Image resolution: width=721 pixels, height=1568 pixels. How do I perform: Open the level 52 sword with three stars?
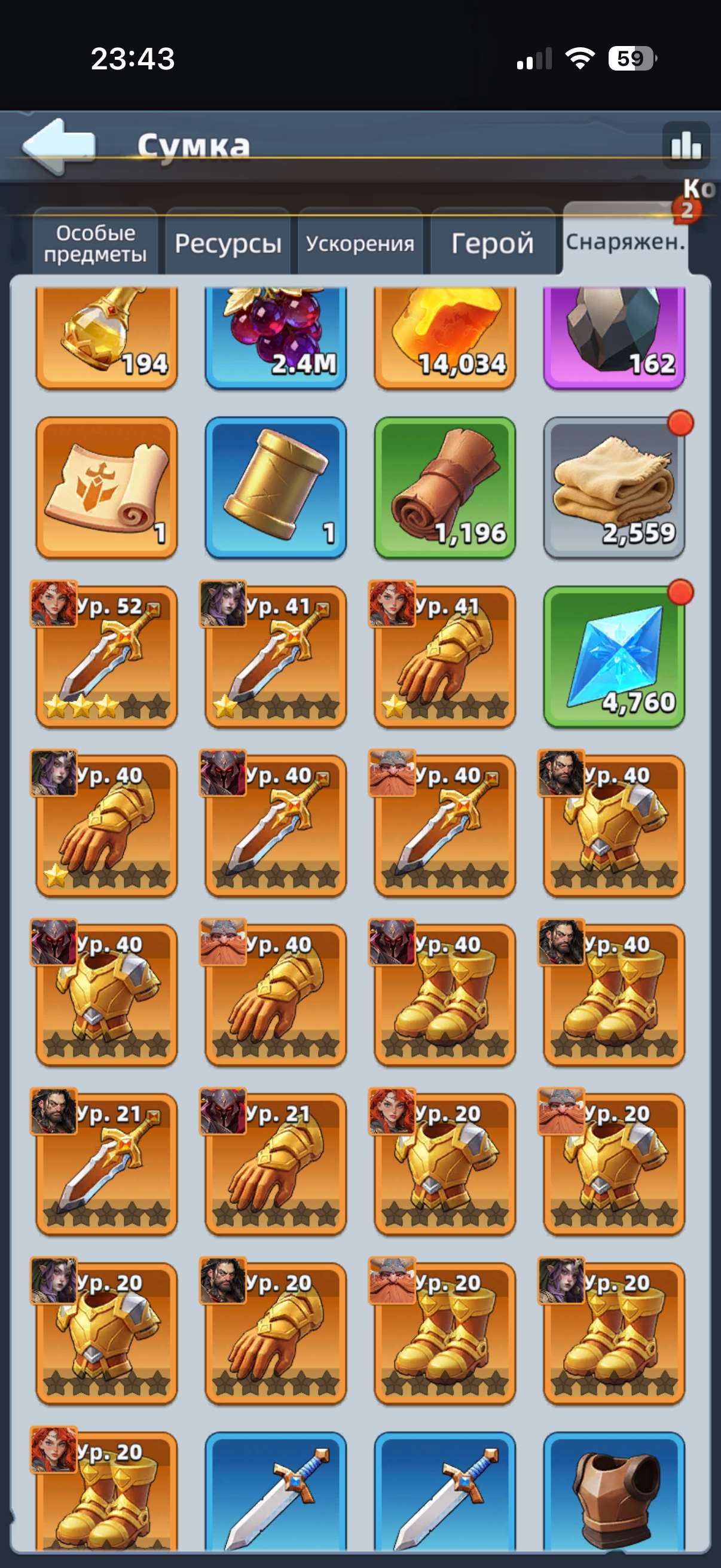click(106, 656)
